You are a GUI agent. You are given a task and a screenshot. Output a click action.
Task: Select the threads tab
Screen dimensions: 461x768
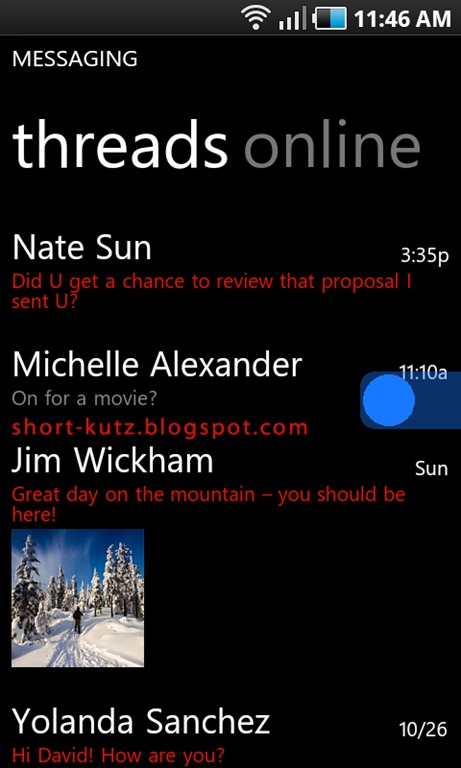point(120,144)
